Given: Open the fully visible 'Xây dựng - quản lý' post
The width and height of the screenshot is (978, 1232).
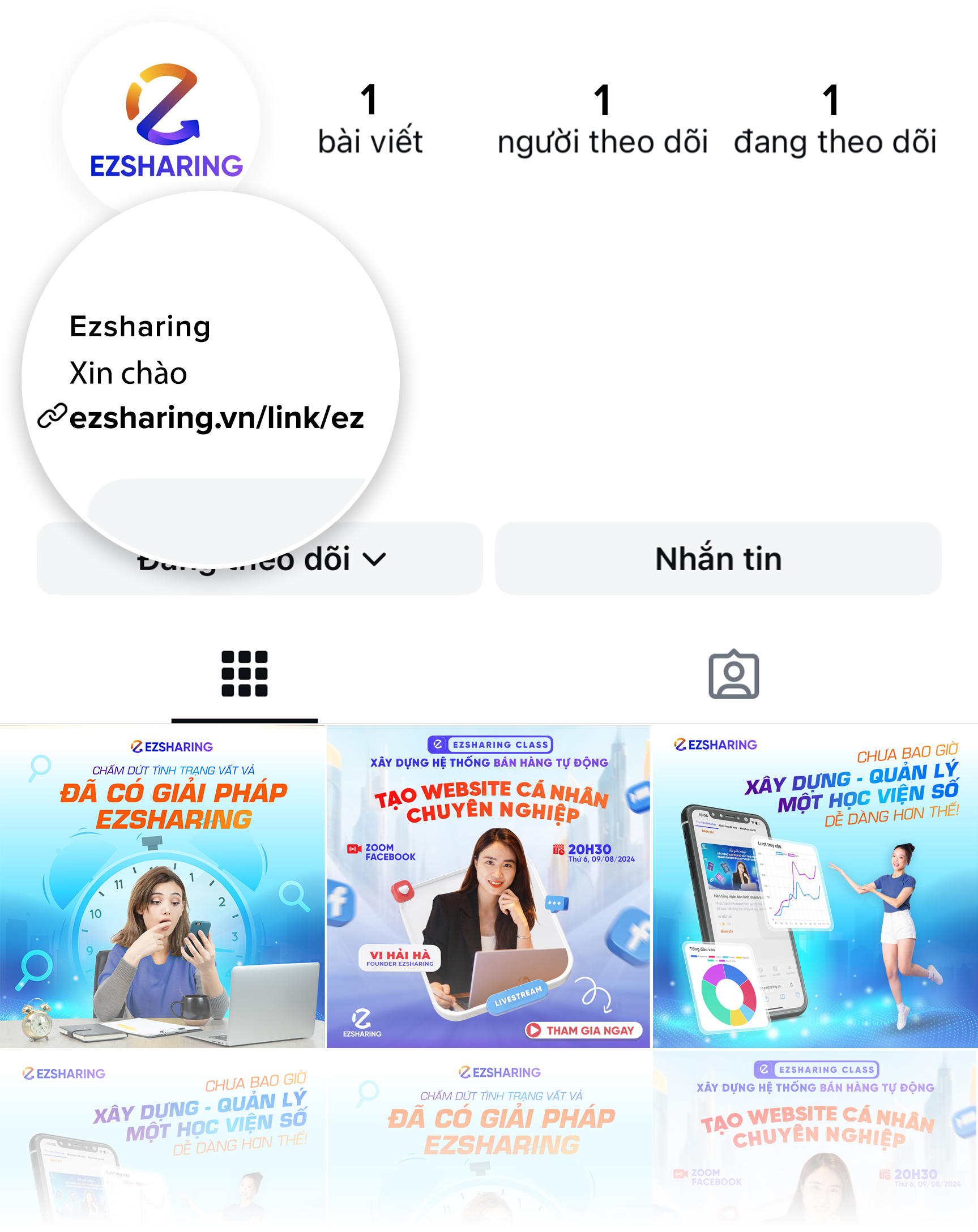Looking at the screenshot, I should click(815, 887).
